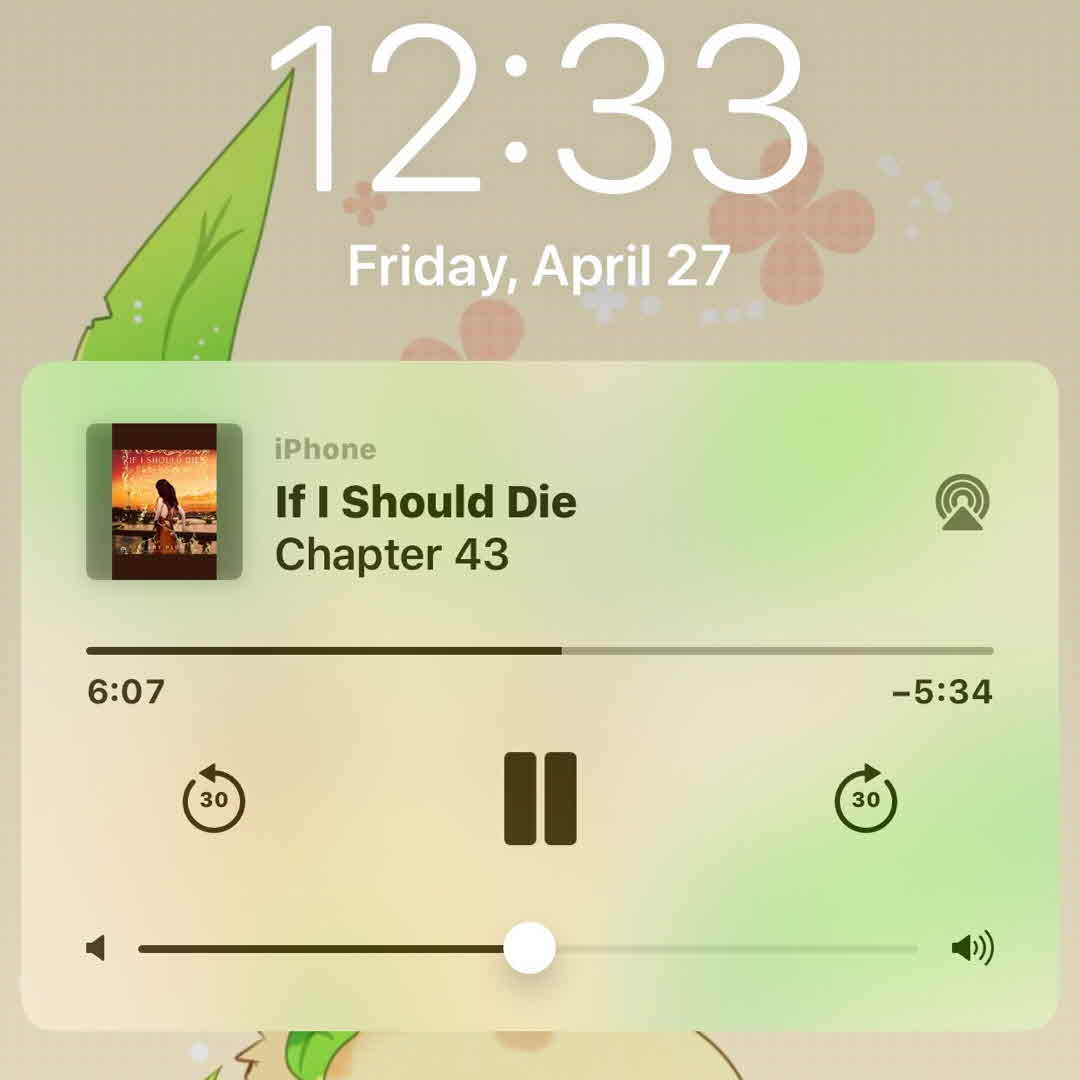This screenshot has height=1080, width=1080.
Task: Skip forward 30 seconds
Action: [x=866, y=799]
